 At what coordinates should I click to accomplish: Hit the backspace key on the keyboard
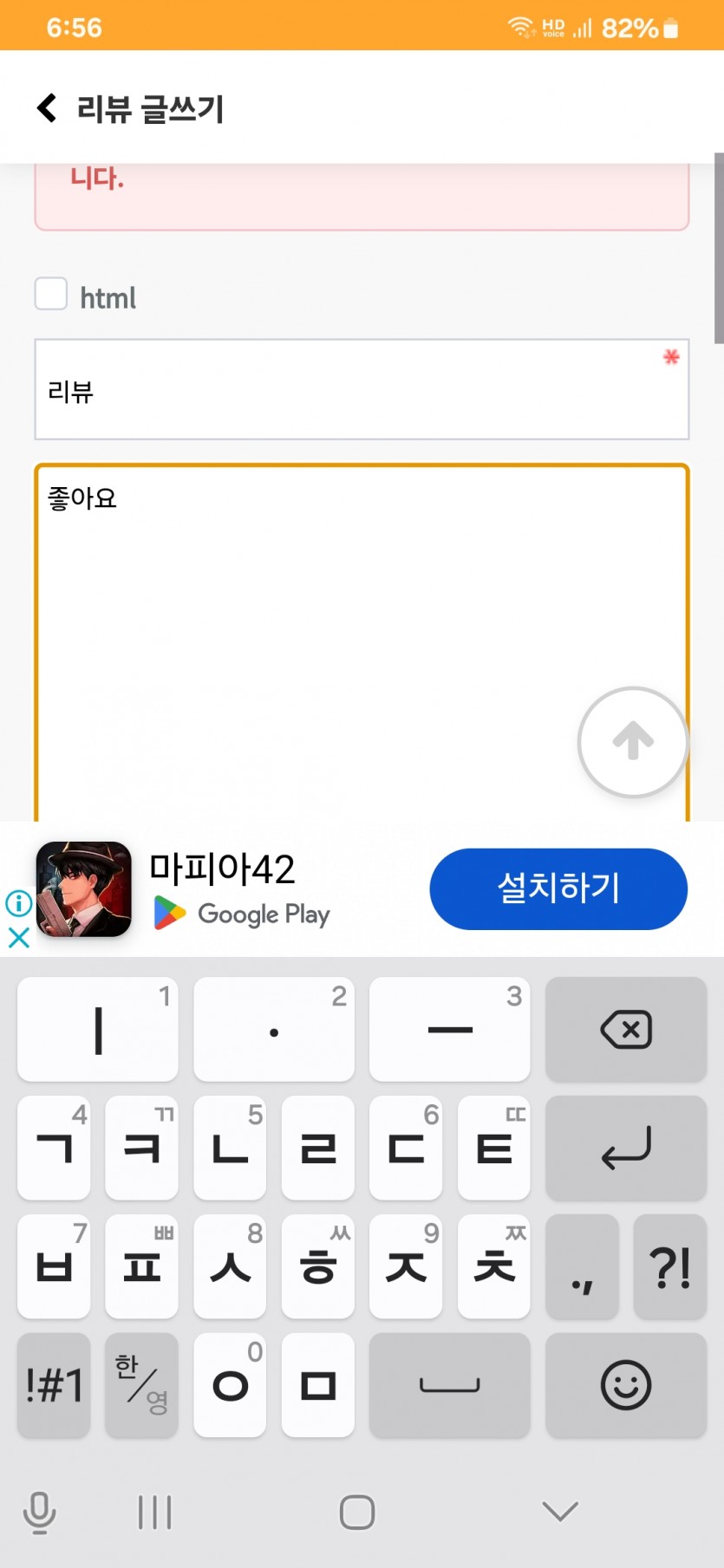(x=626, y=1030)
